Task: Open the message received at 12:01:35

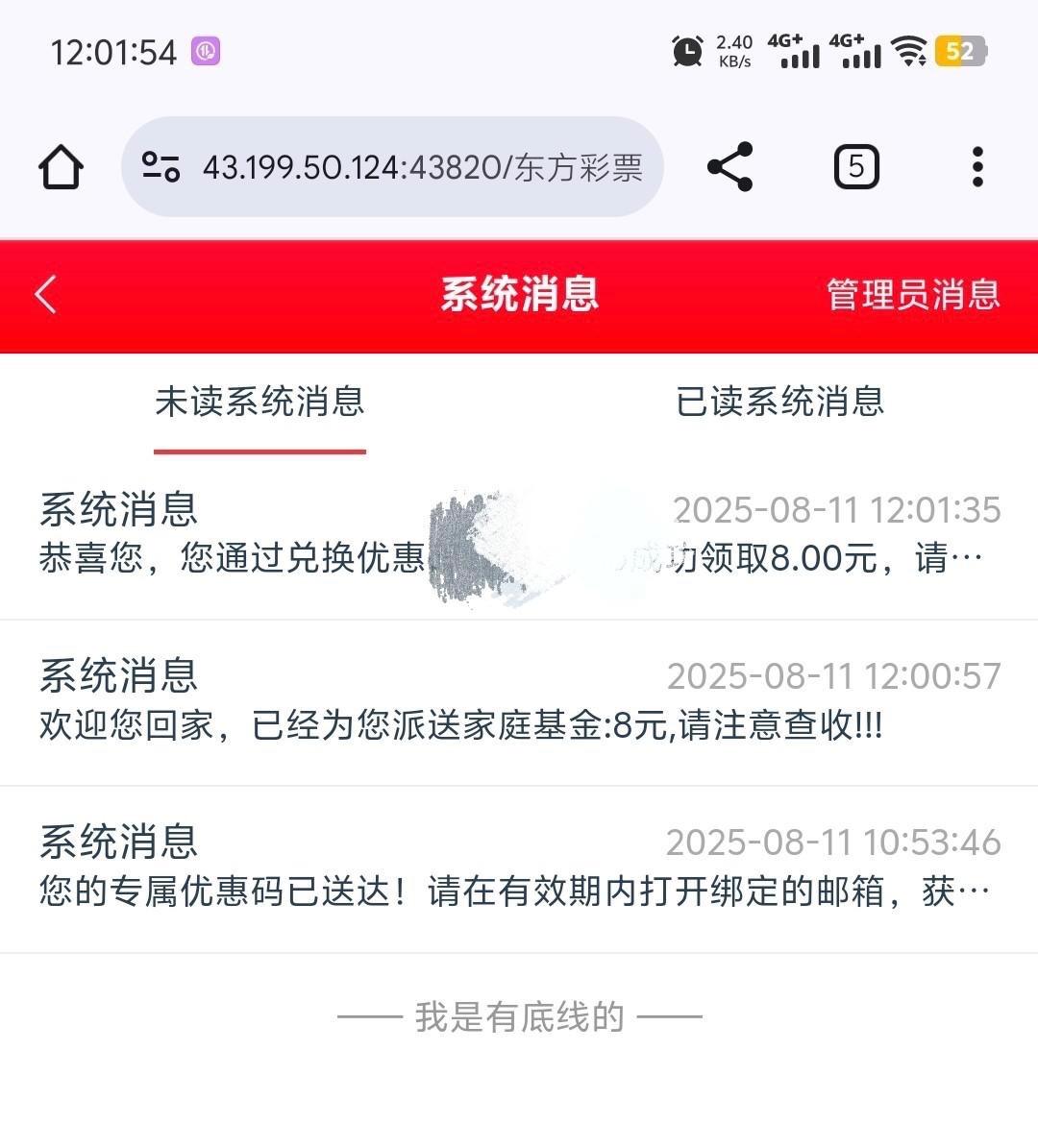Action: (x=519, y=534)
